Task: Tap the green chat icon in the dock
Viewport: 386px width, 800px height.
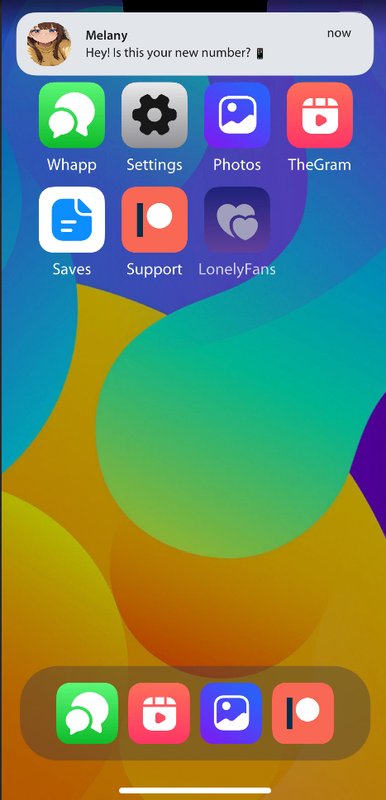Action: (87, 713)
